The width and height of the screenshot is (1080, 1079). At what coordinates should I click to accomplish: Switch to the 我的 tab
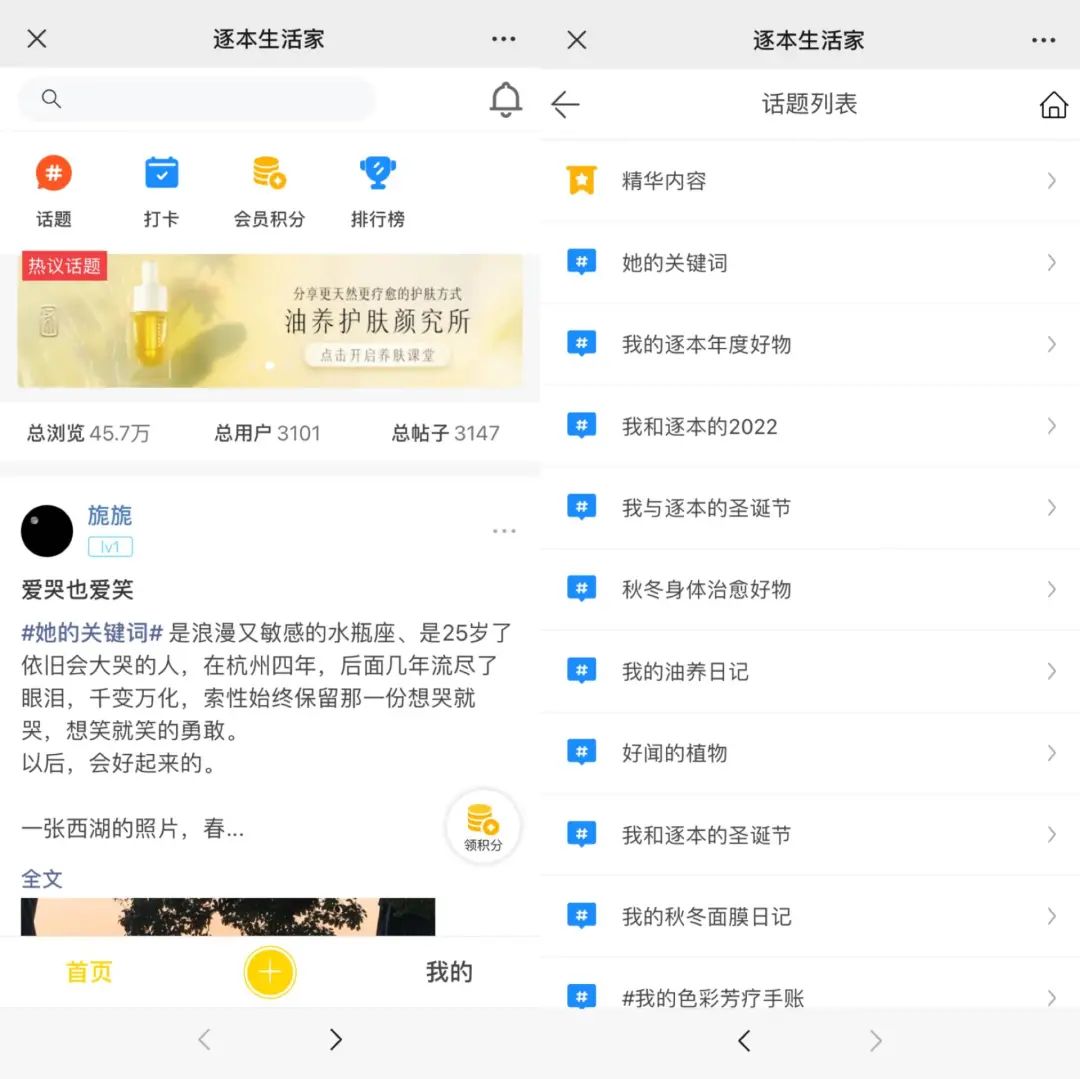point(449,972)
